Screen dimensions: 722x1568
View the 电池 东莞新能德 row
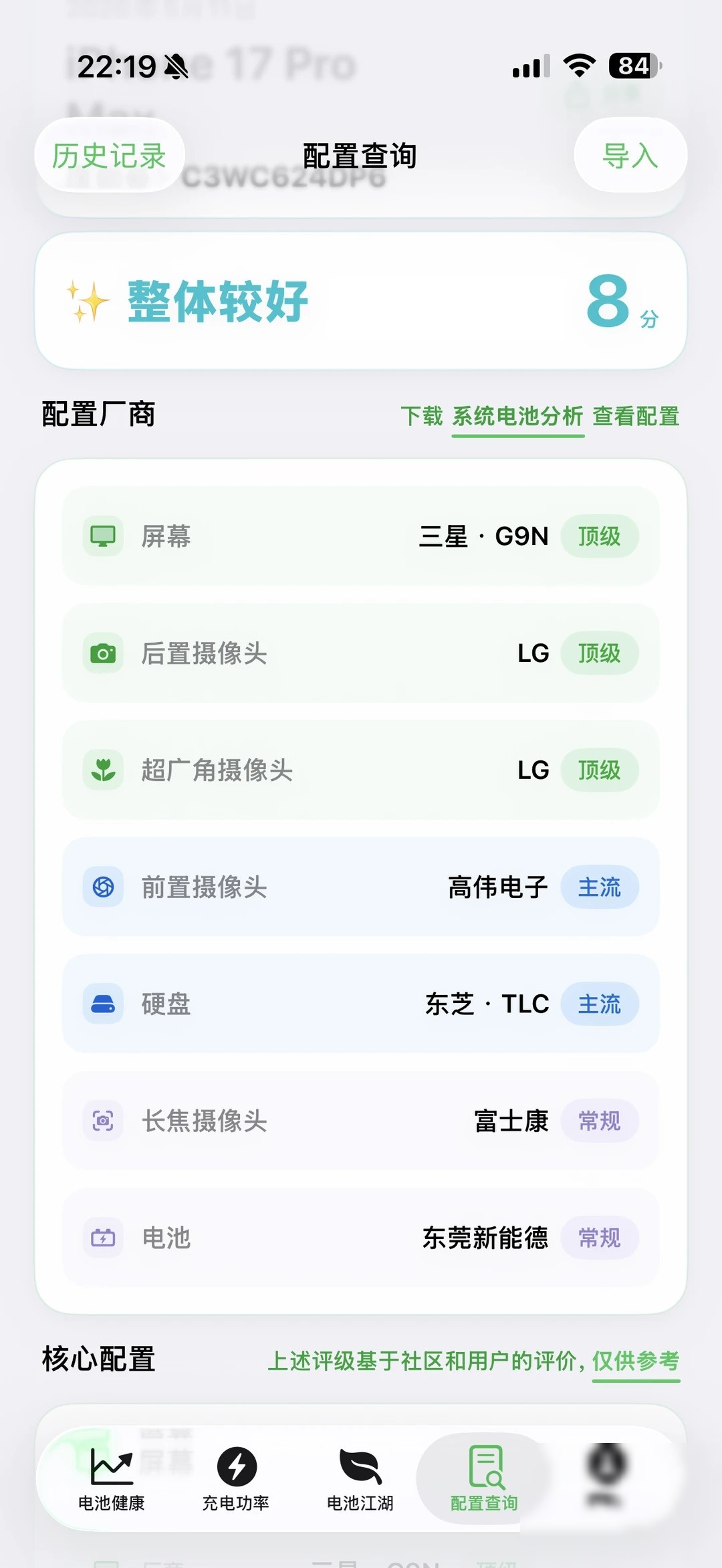click(x=361, y=1238)
